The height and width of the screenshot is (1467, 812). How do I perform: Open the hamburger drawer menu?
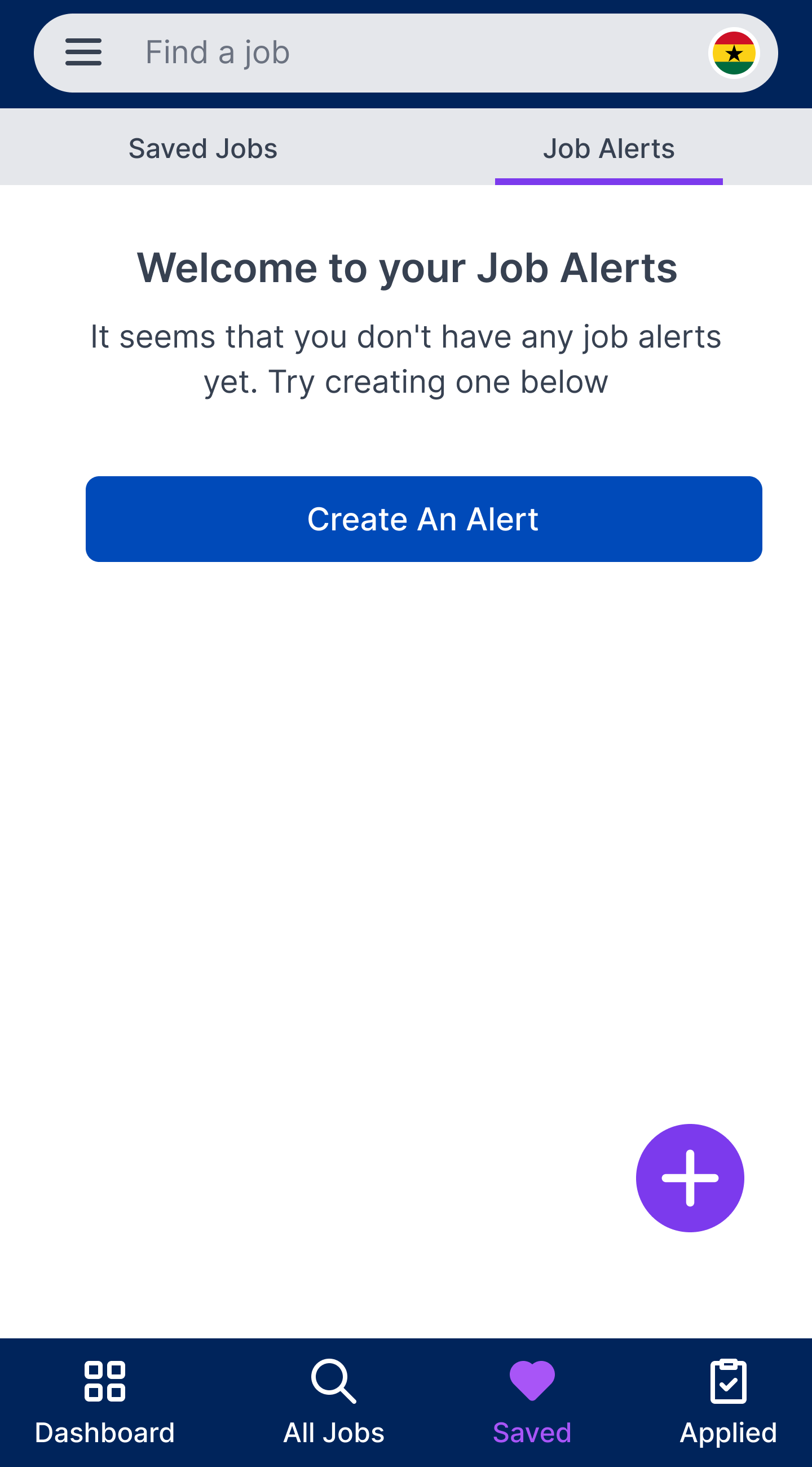point(83,52)
